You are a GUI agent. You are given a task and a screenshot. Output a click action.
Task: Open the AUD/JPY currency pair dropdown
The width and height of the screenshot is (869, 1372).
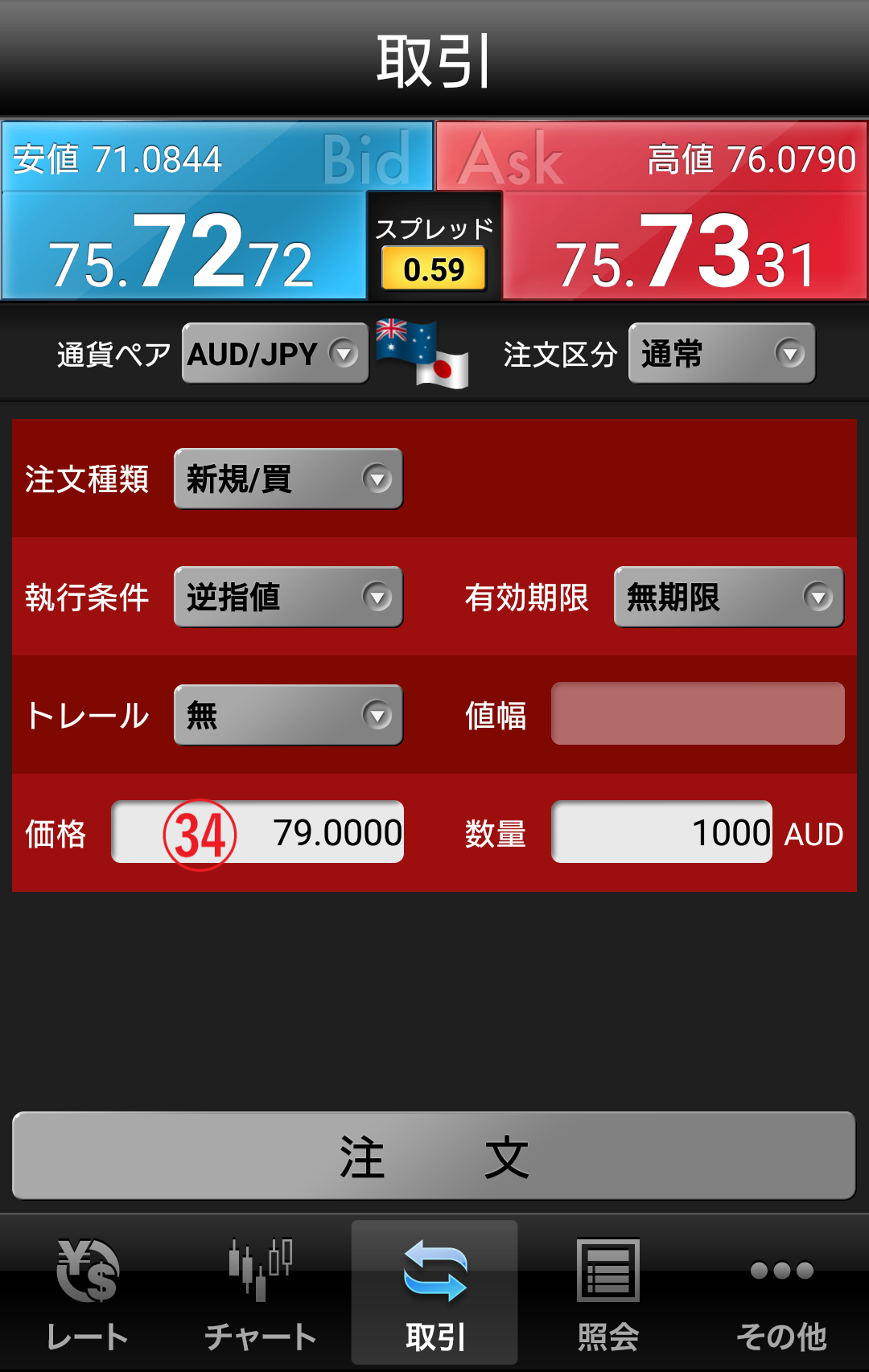[274, 354]
